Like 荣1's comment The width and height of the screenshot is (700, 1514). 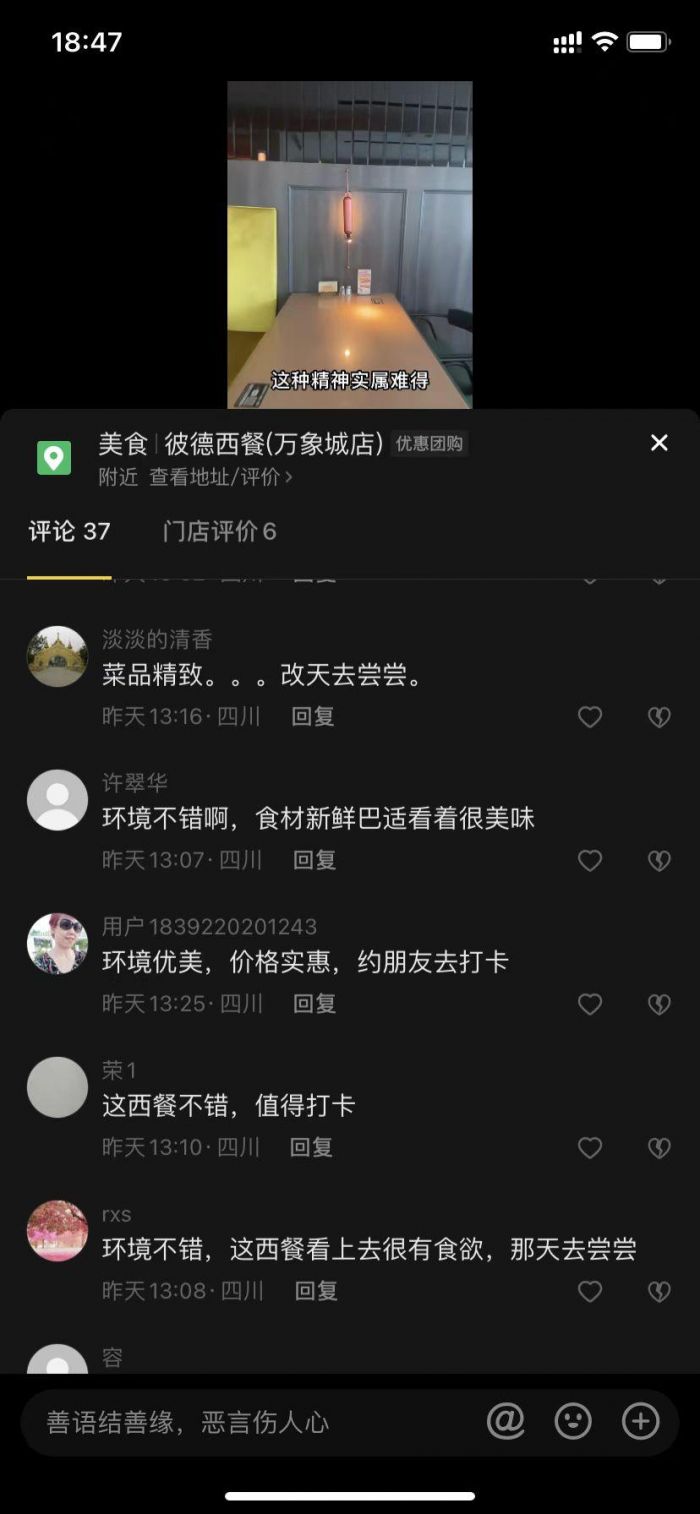pos(590,1148)
